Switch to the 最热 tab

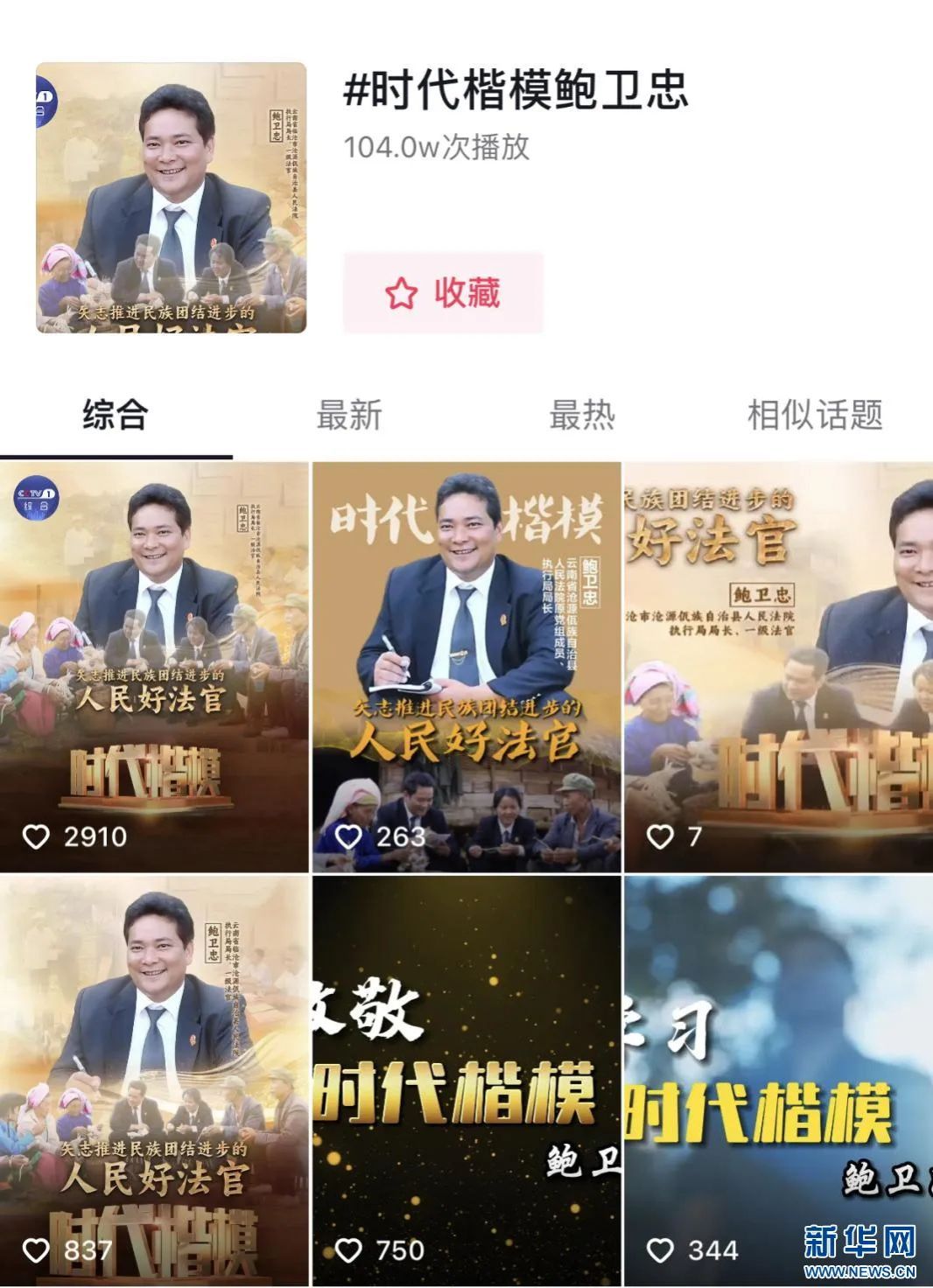pyautogui.click(x=582, y=415)
